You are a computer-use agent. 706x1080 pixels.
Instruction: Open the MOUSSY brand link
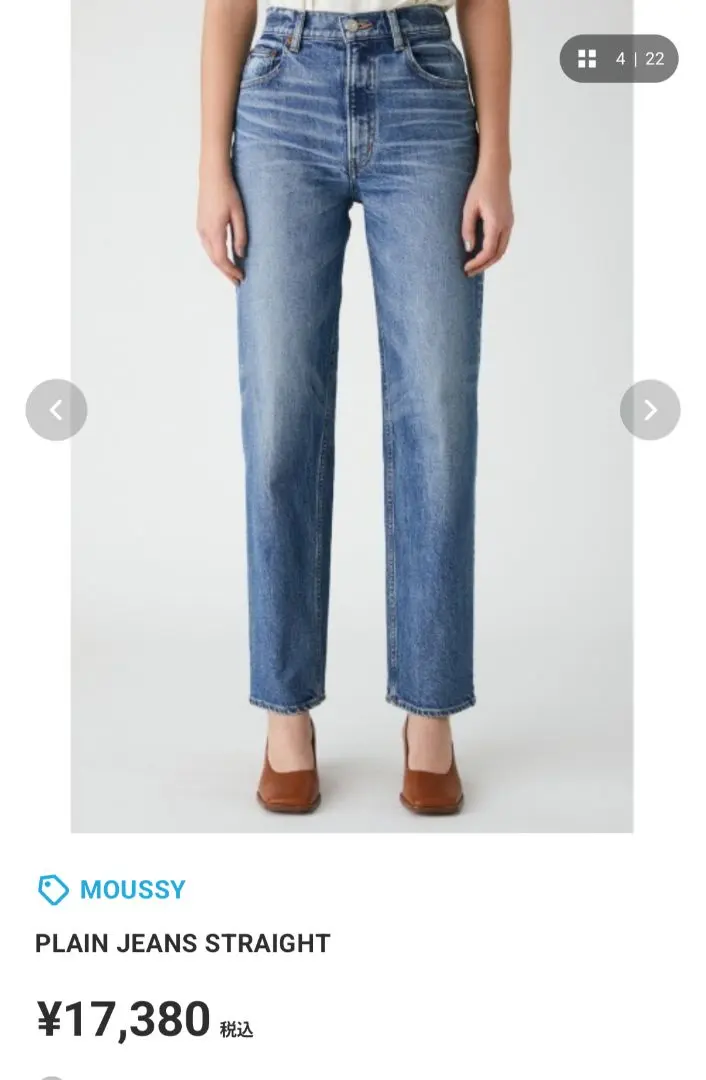(x=131, y=889)
